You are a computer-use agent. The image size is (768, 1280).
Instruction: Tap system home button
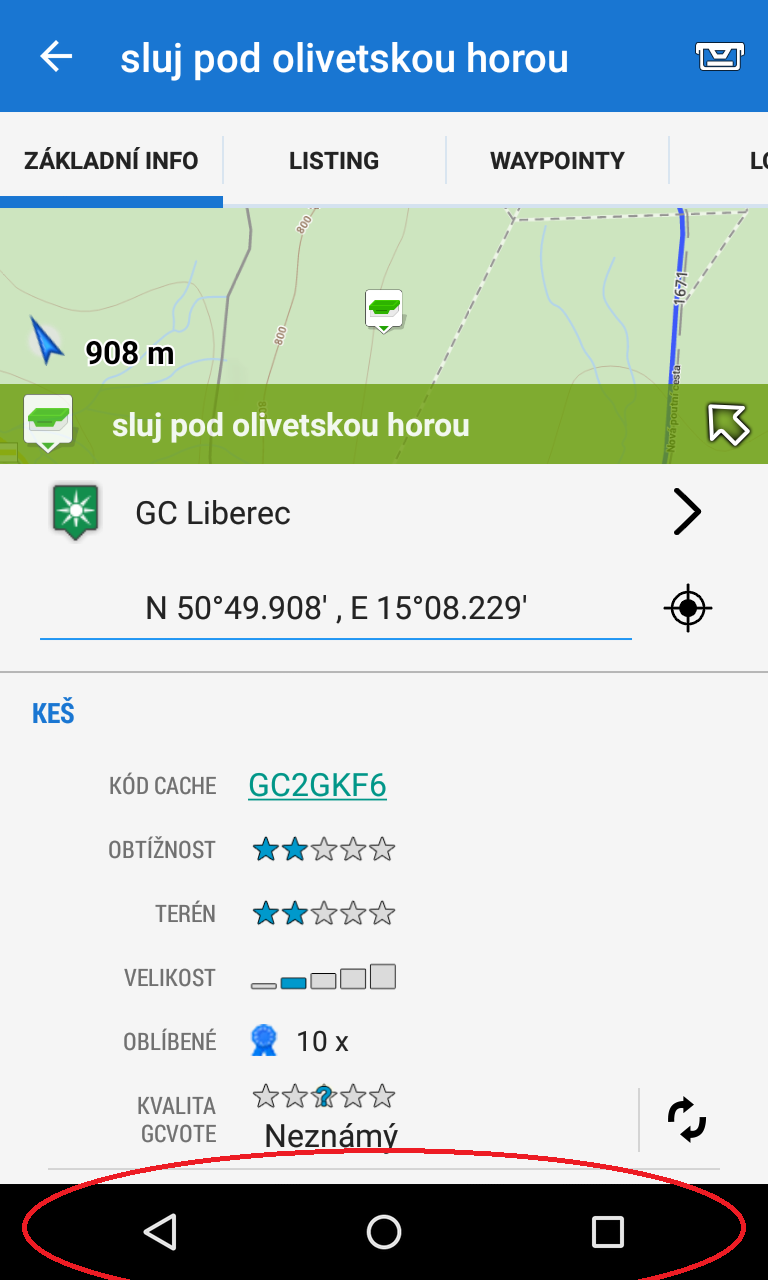click(384, 1232)
